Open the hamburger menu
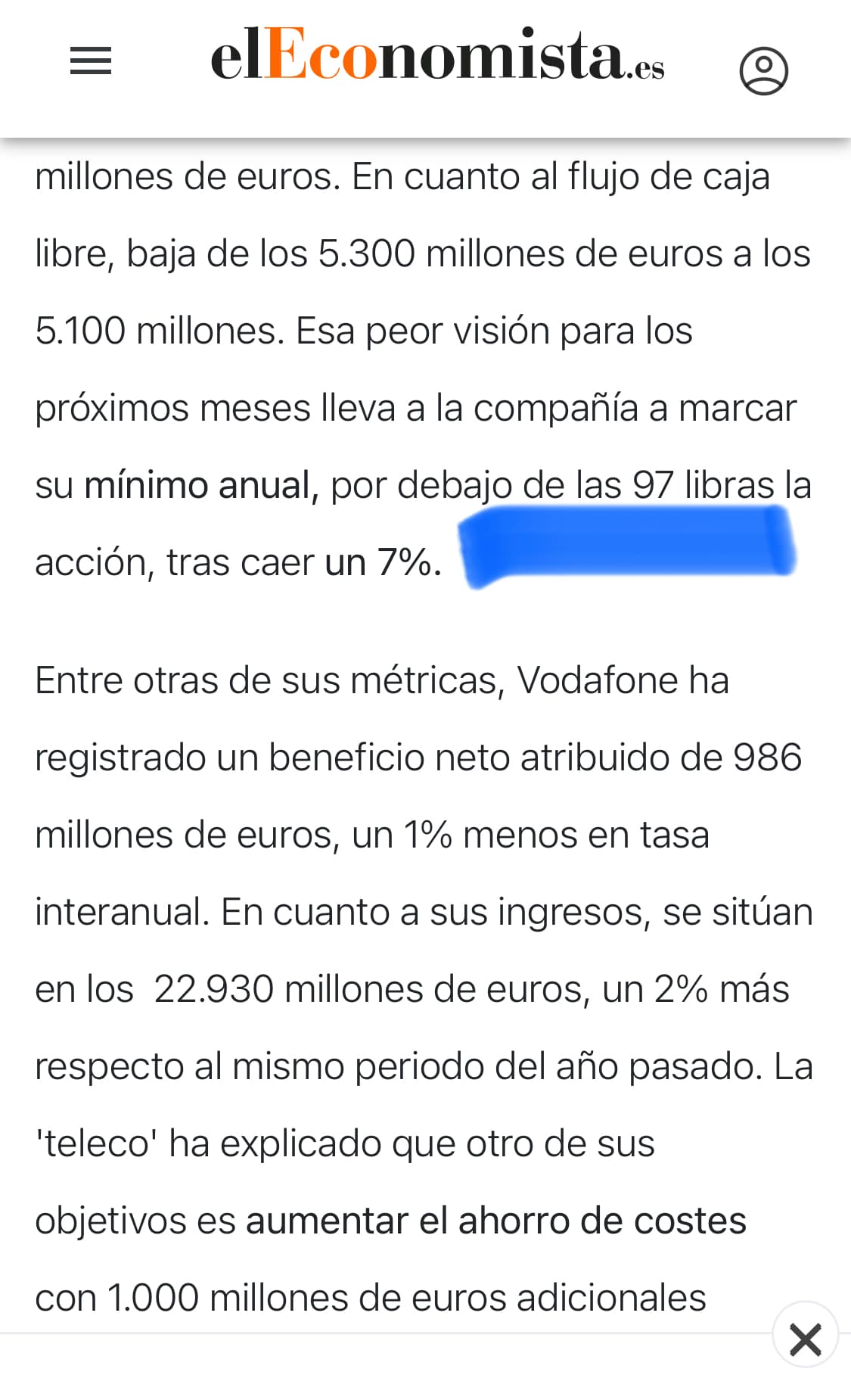 (x=91, y=61)
